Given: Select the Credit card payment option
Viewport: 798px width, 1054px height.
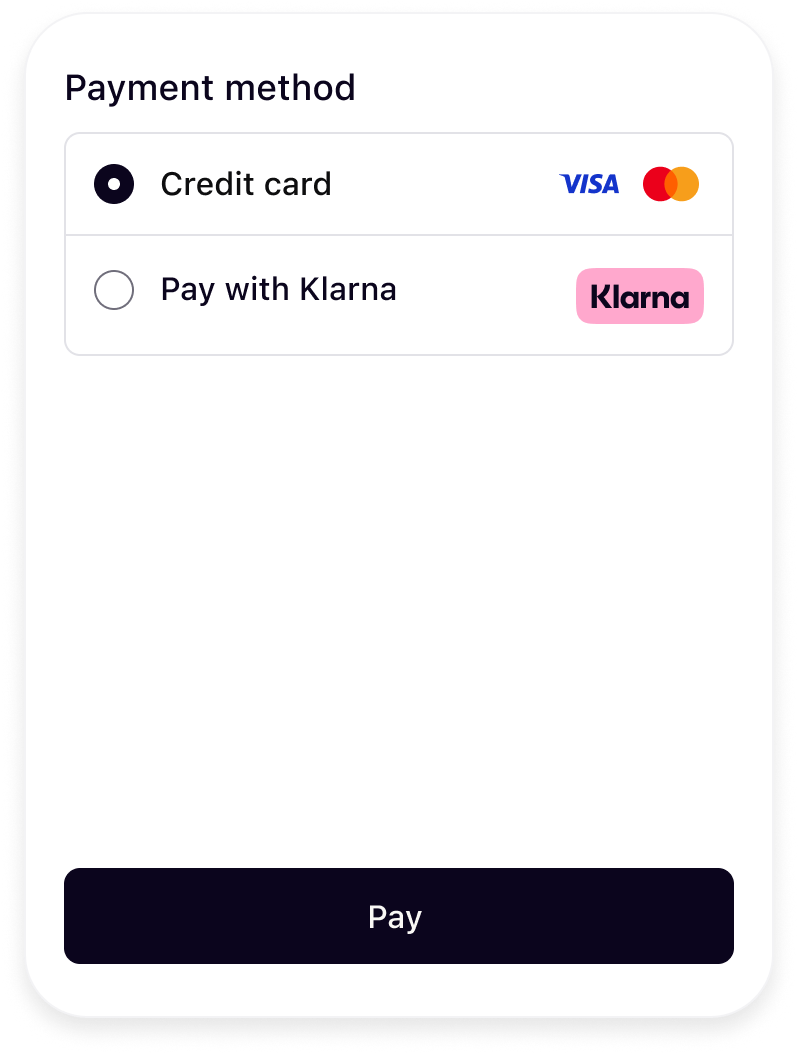Looking at the screenshot, I should click(114, 185).
